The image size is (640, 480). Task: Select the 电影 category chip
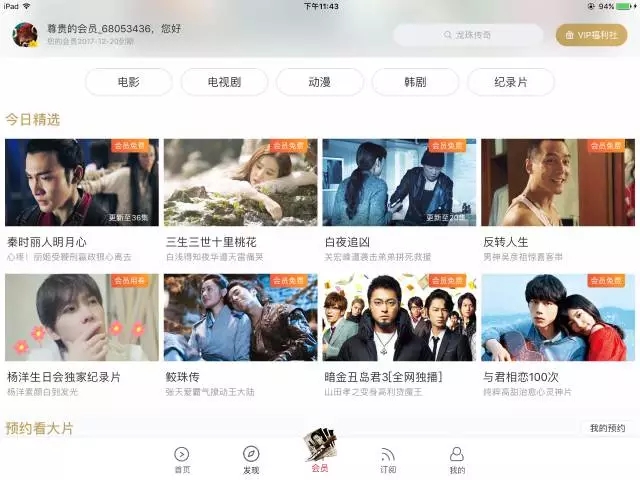click(129, 82)
